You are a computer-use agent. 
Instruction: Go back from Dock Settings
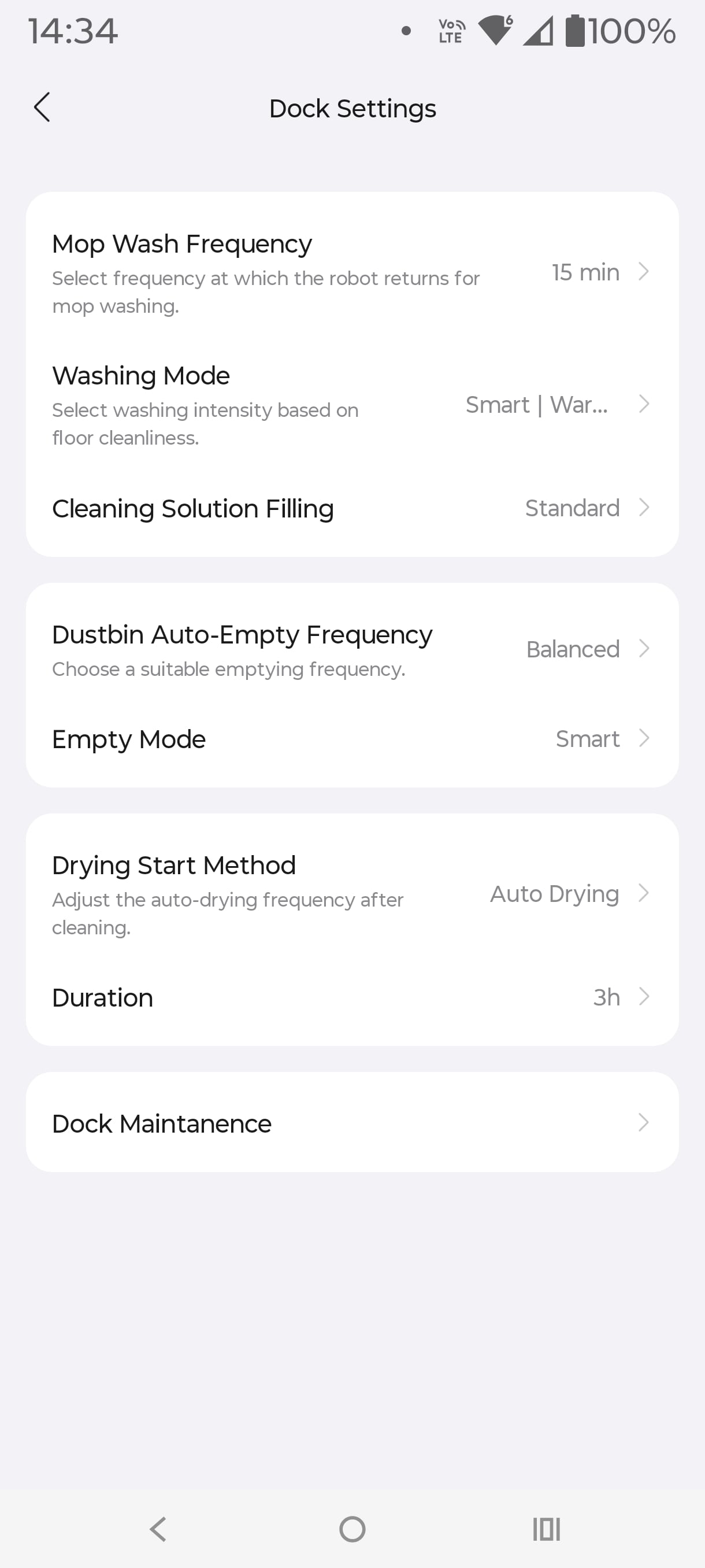tap(42, 108)
